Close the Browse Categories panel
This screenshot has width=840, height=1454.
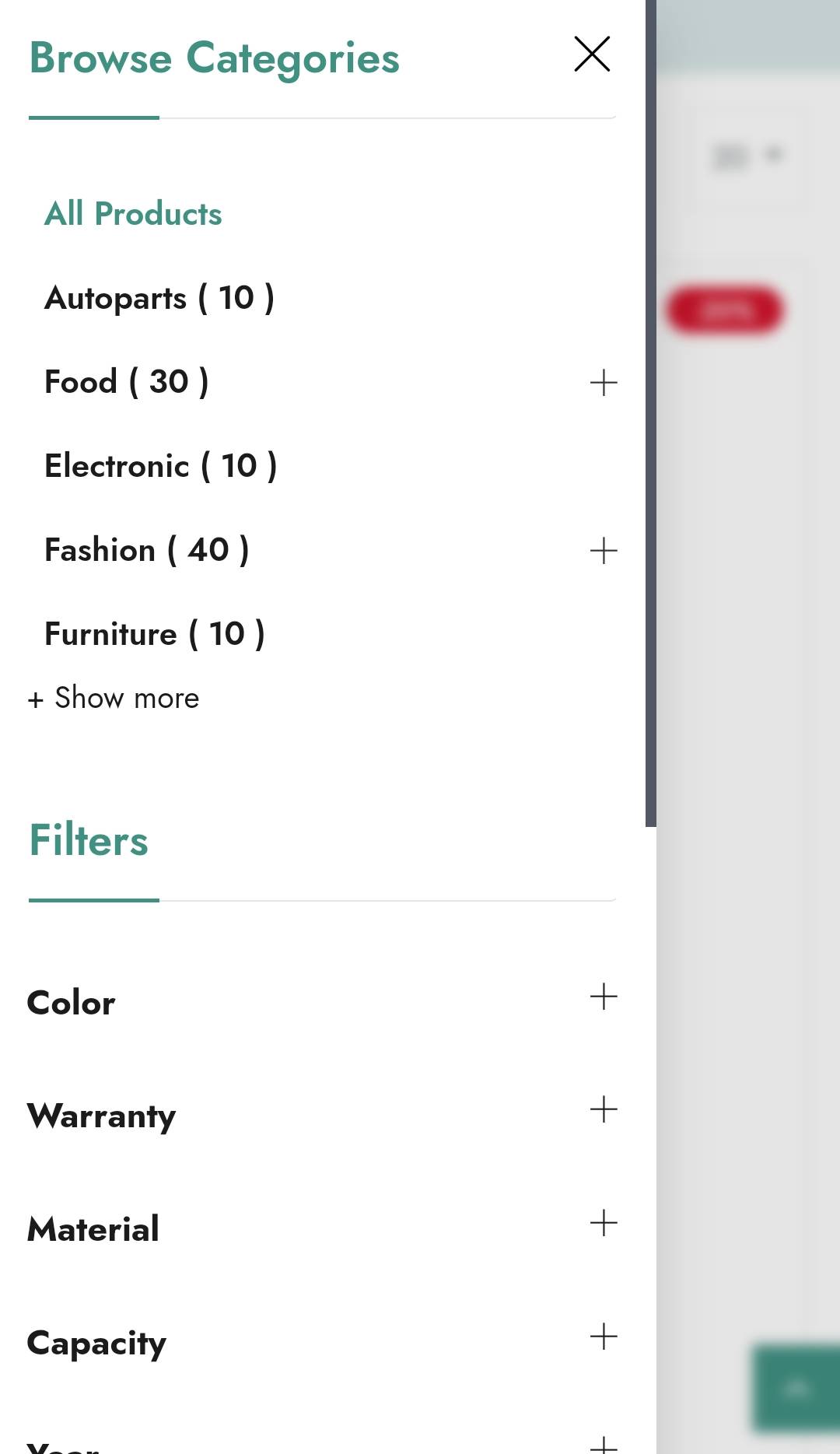[x=592, y=54]
